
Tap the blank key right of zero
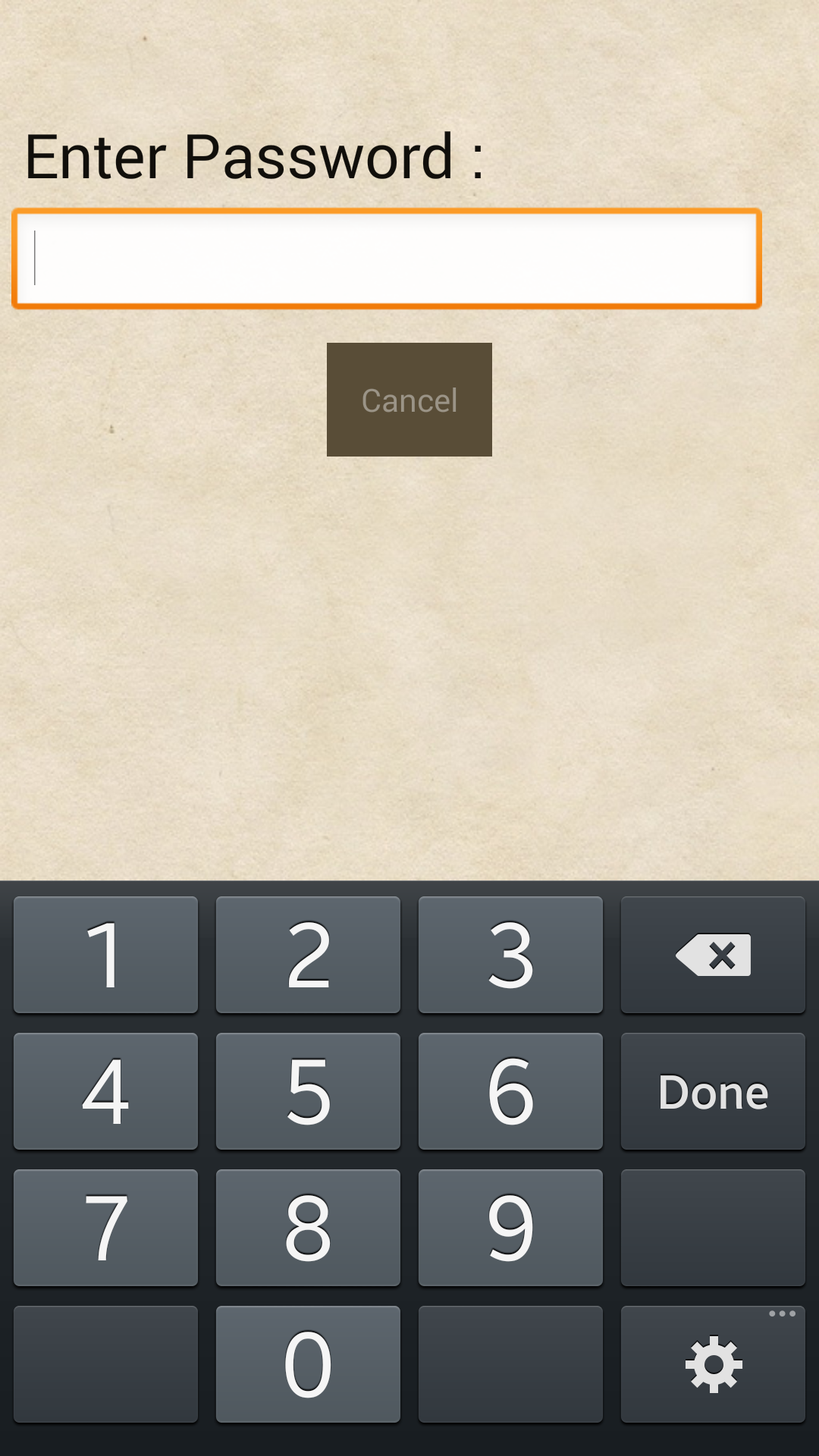[510, 1363]
